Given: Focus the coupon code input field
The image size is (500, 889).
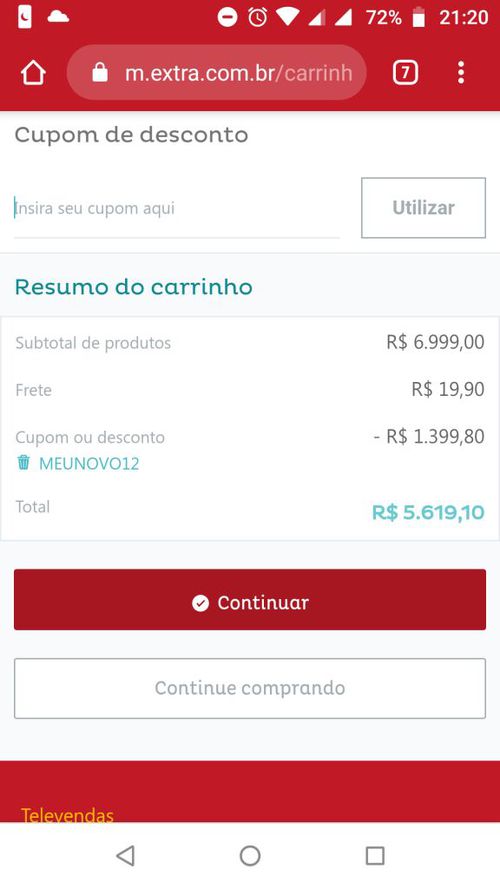Looking at the screenshot, I should pyautogui.click(x=176, y=208).
